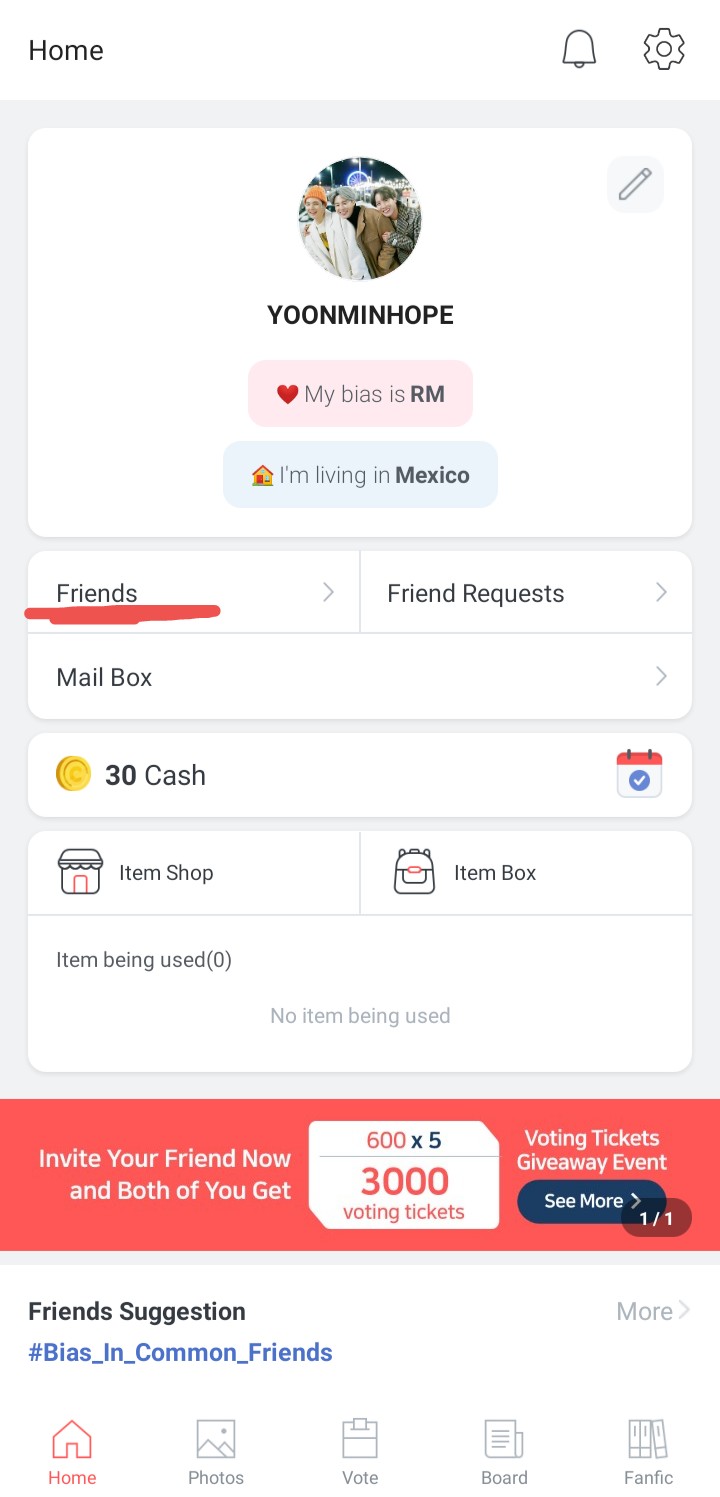Select the Home tab

[72, 1452]
